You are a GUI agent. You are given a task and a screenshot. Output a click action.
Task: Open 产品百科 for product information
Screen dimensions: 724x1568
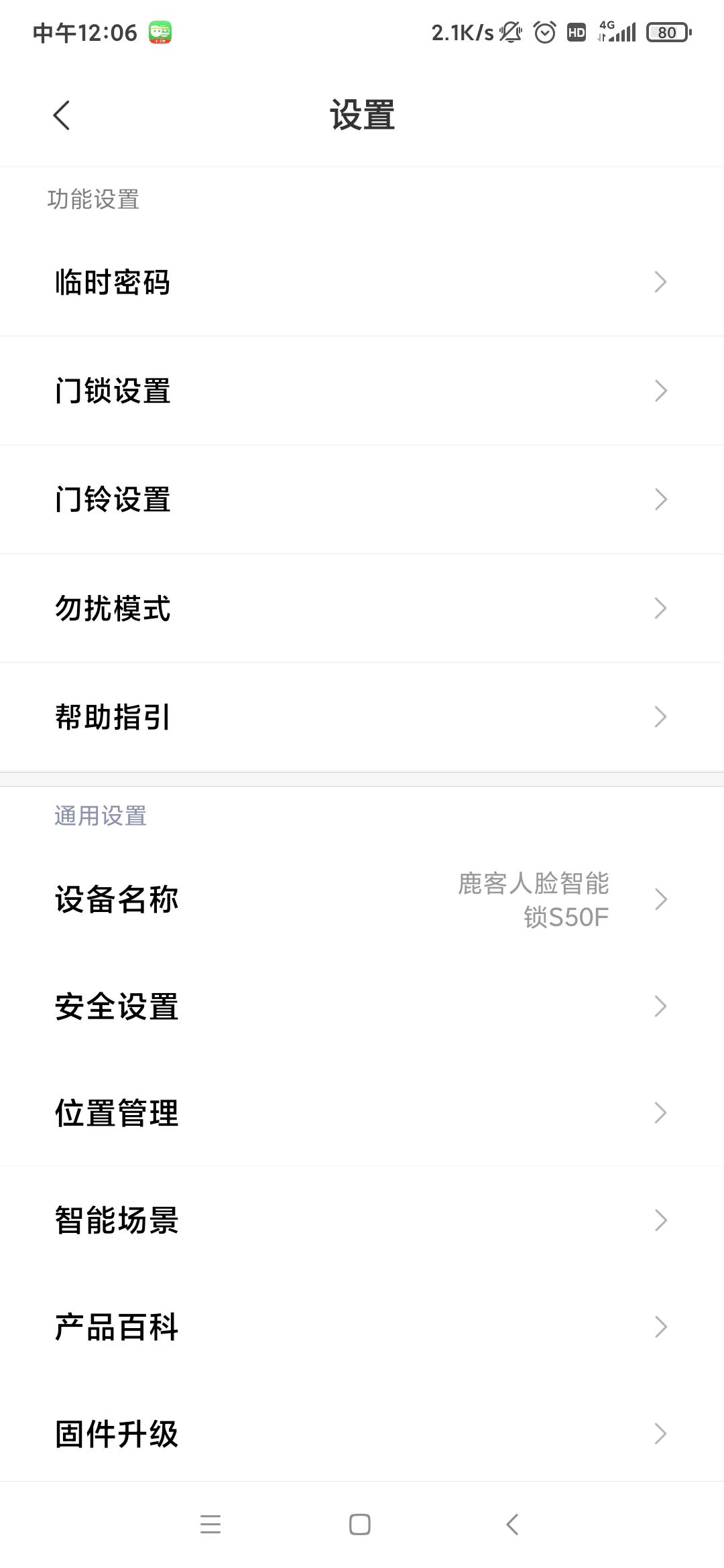coord(362,1327)
